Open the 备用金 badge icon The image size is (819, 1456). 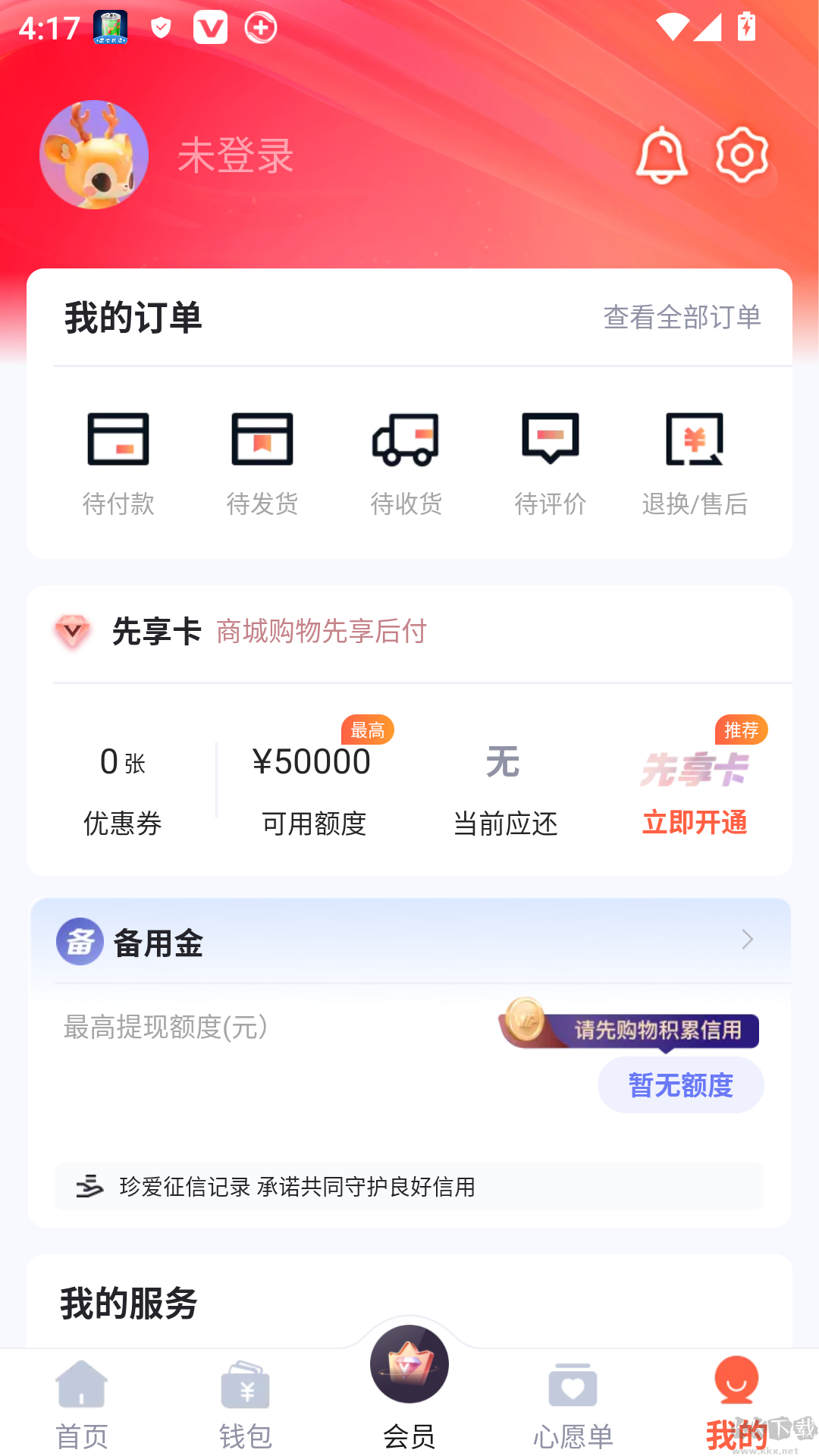pyautogui.click(x=80, y=940)
